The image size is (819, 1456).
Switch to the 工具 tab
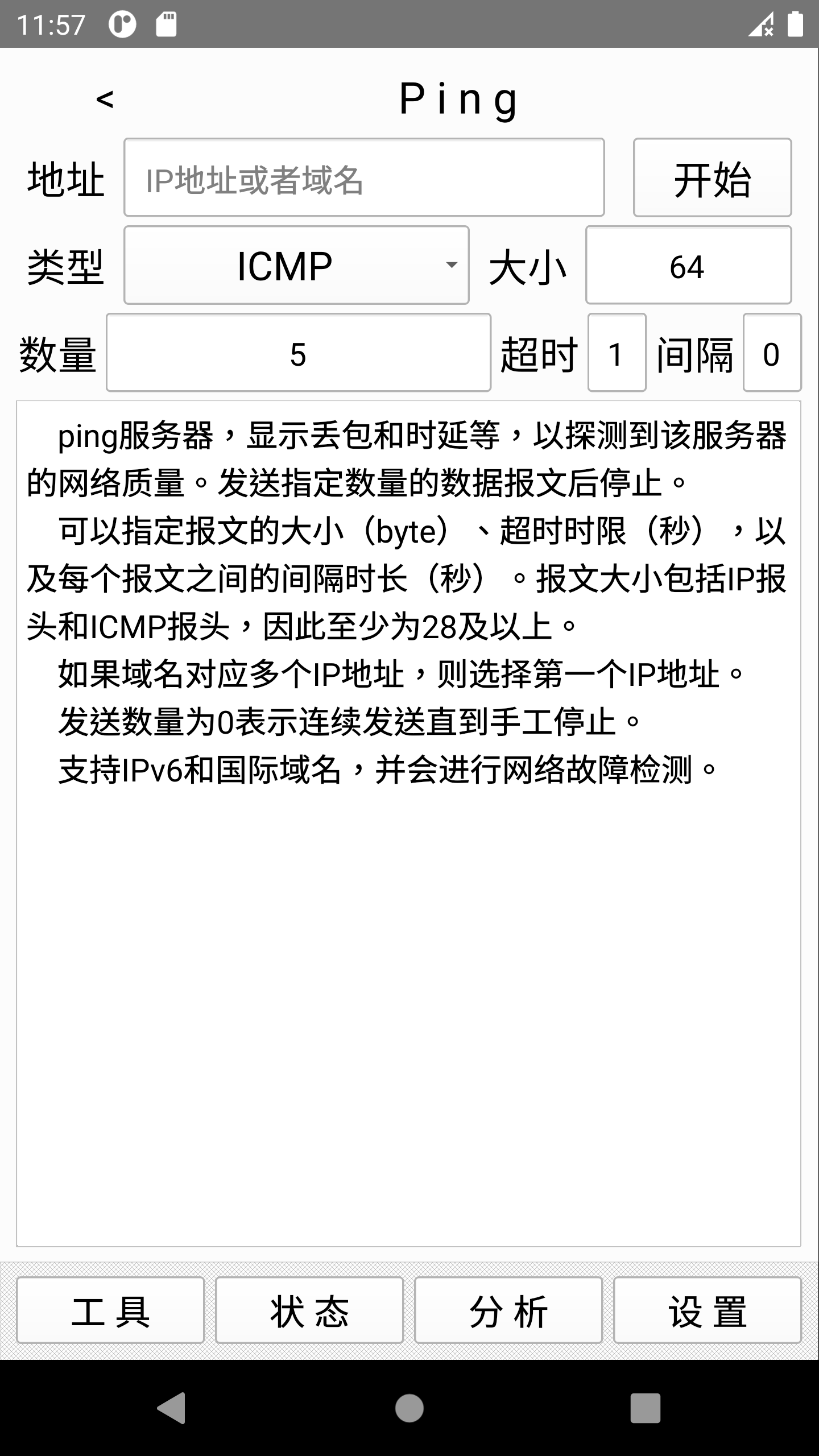pos(110,1310)
